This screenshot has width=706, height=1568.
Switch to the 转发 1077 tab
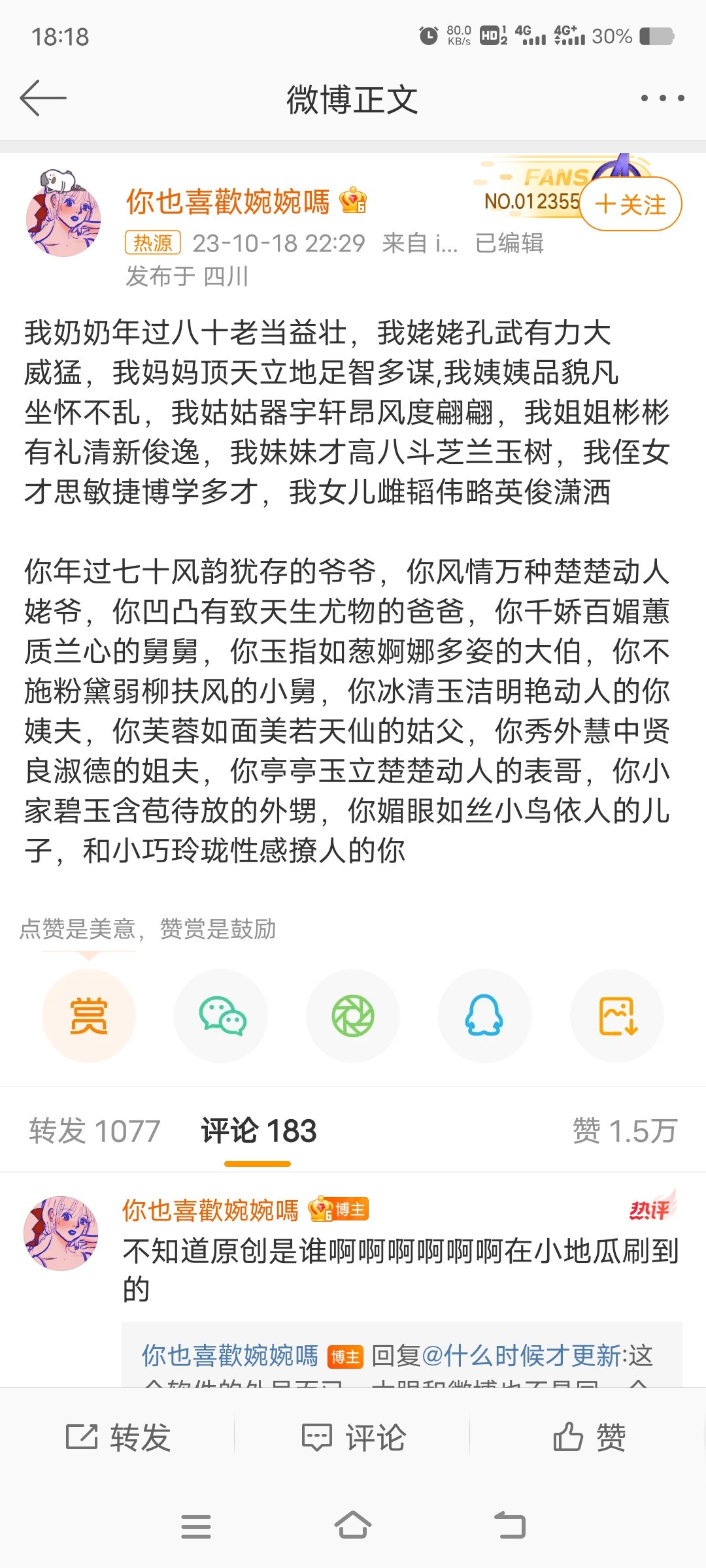tap(95, 1130)
